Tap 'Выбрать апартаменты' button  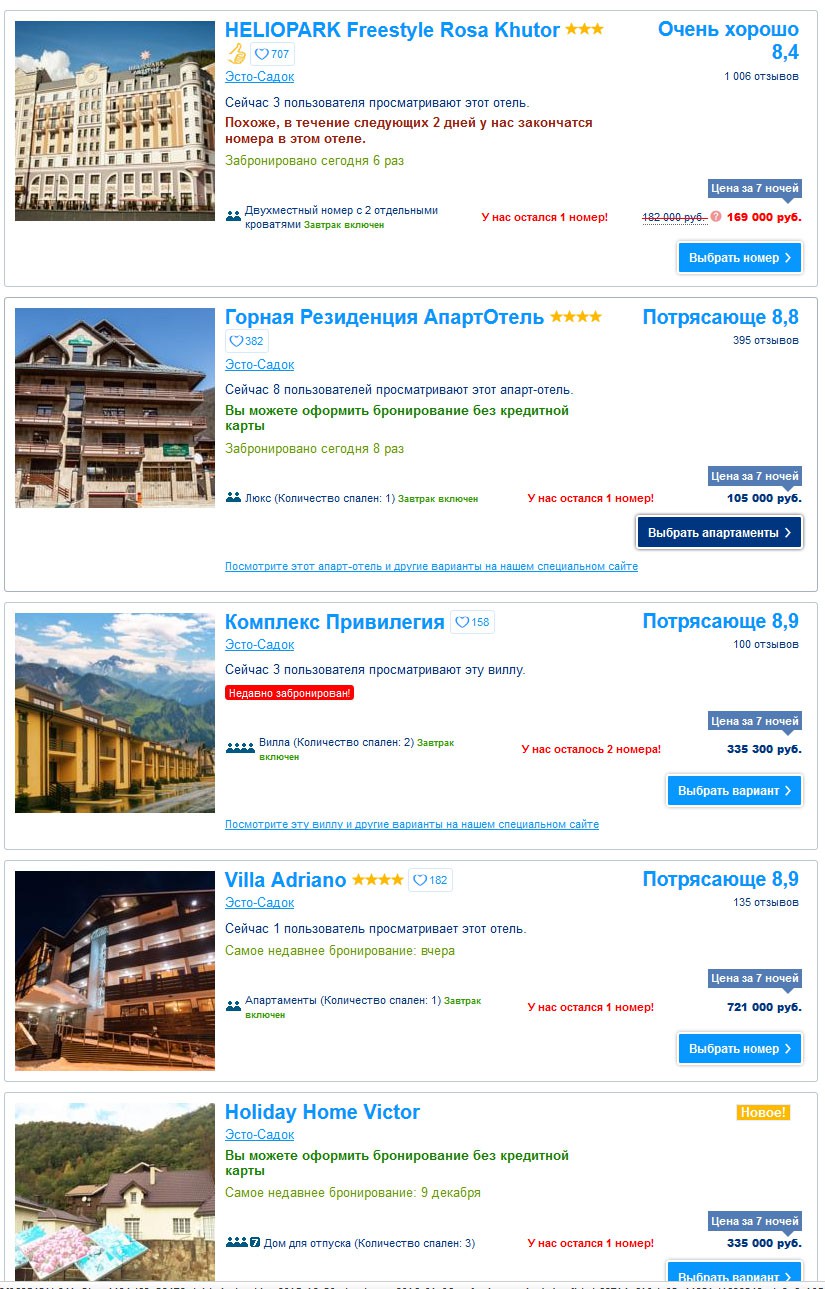(x=719, y=532)
